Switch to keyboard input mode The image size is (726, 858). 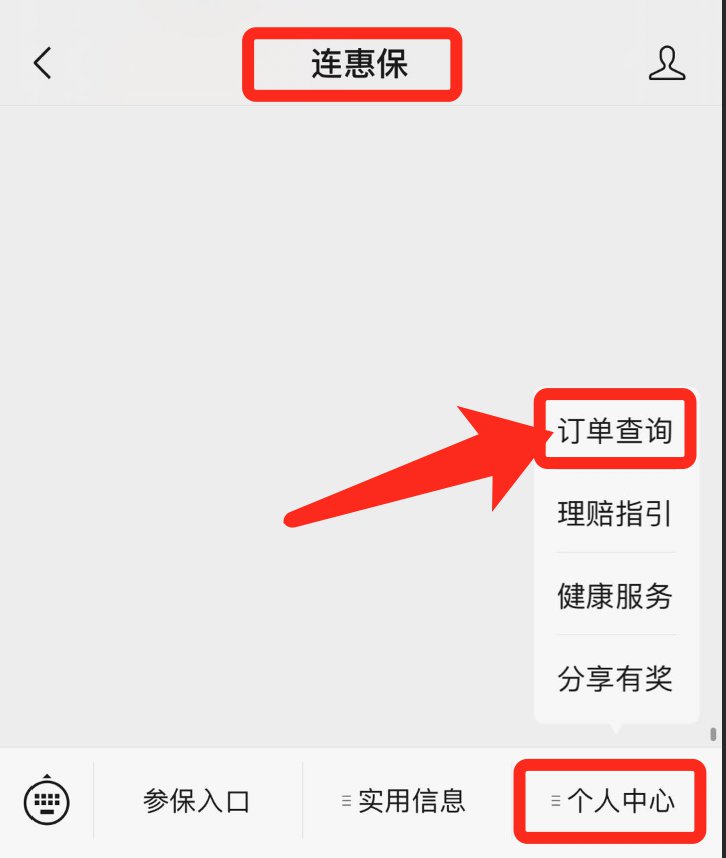coord(46,800)
